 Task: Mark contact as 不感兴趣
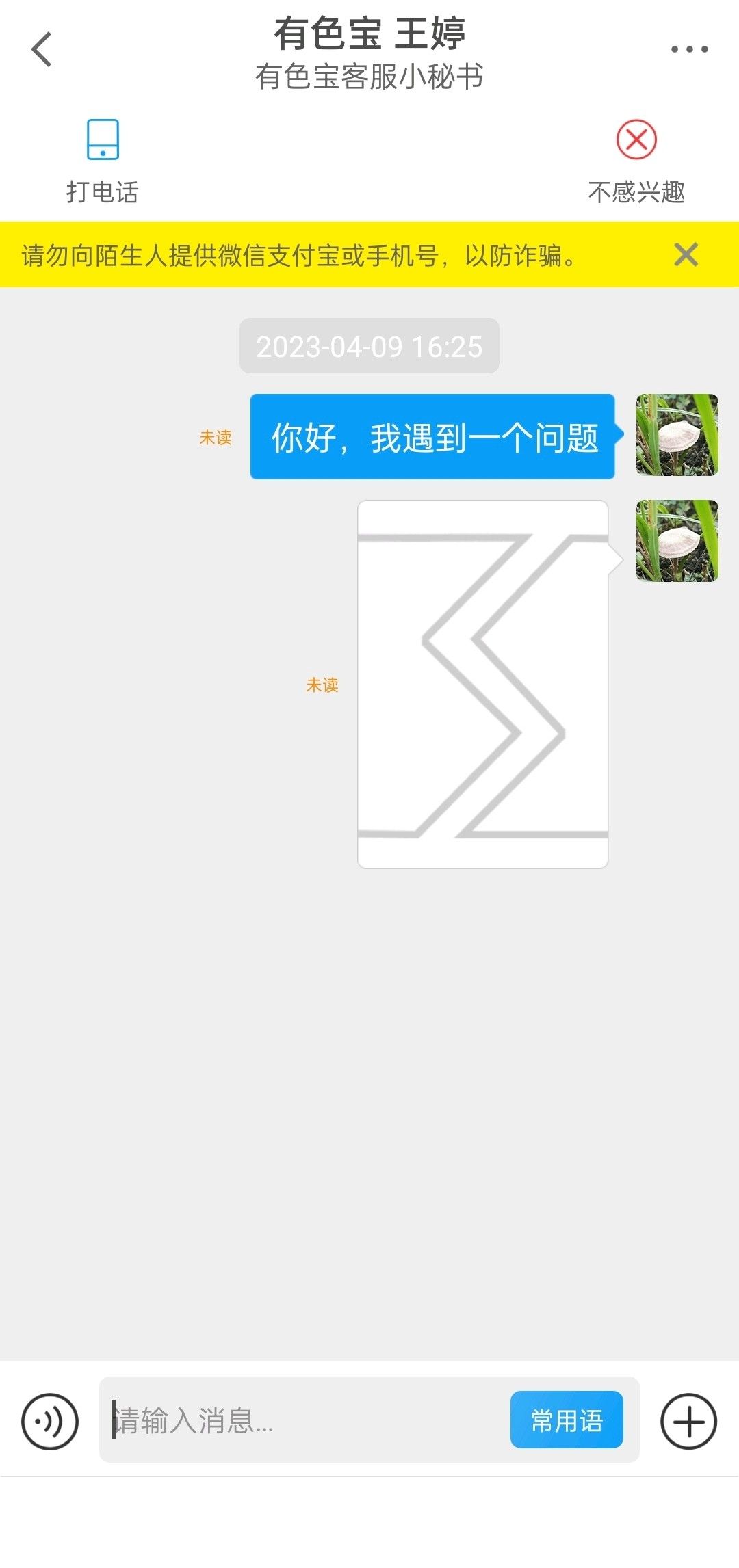pyautogui.click(x=636, y=161)
